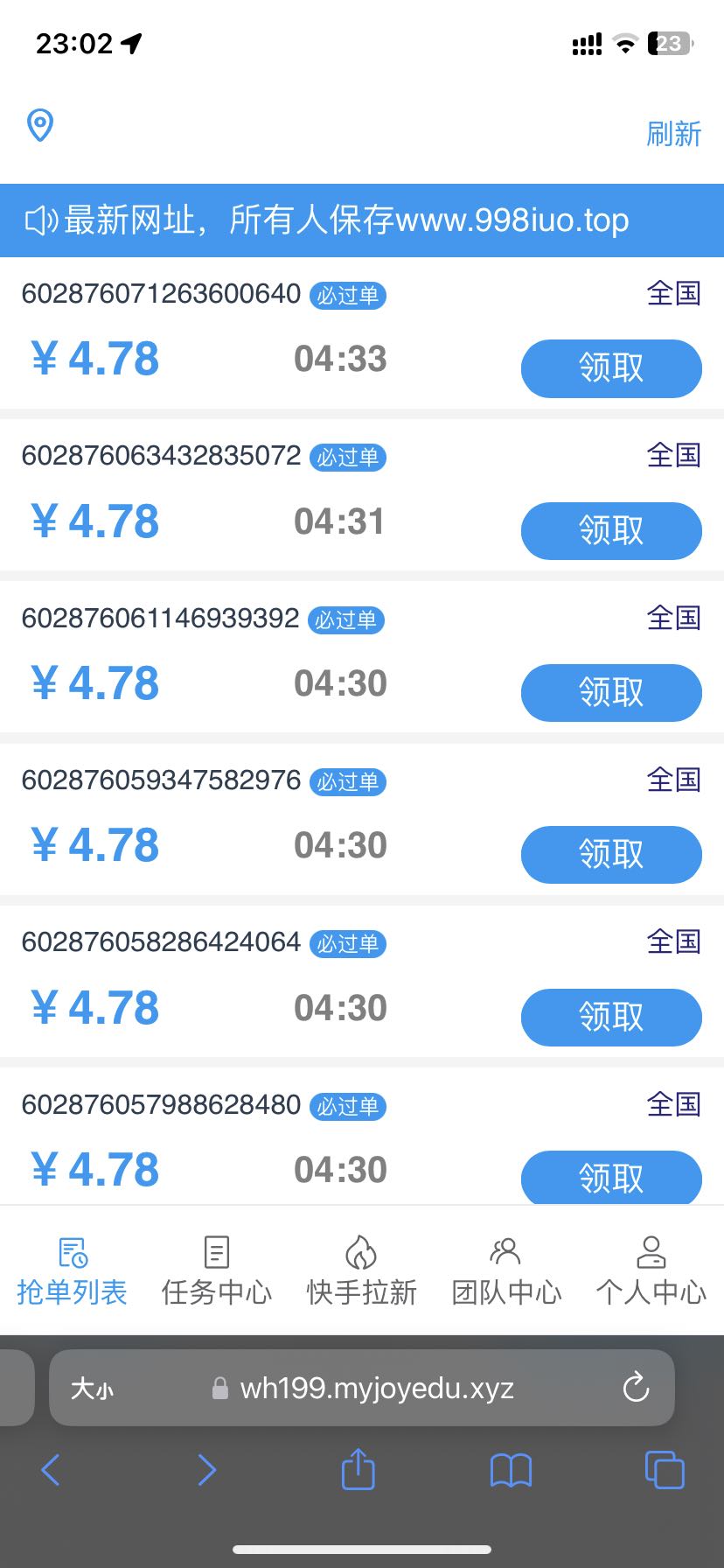Go back in Safari

(51, 1470)
